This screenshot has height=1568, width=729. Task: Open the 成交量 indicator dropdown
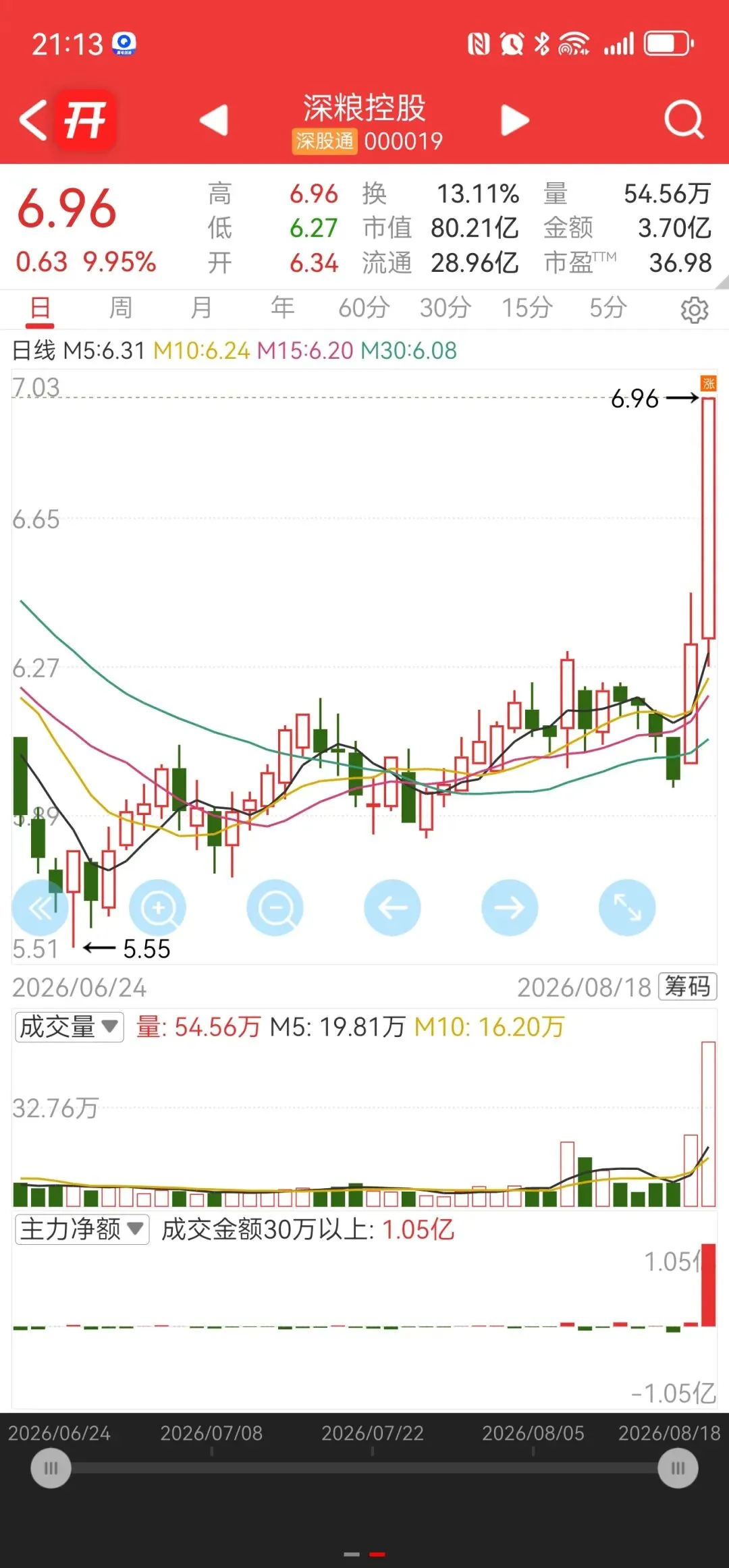pyautogui.click(x=70, y=1027)
